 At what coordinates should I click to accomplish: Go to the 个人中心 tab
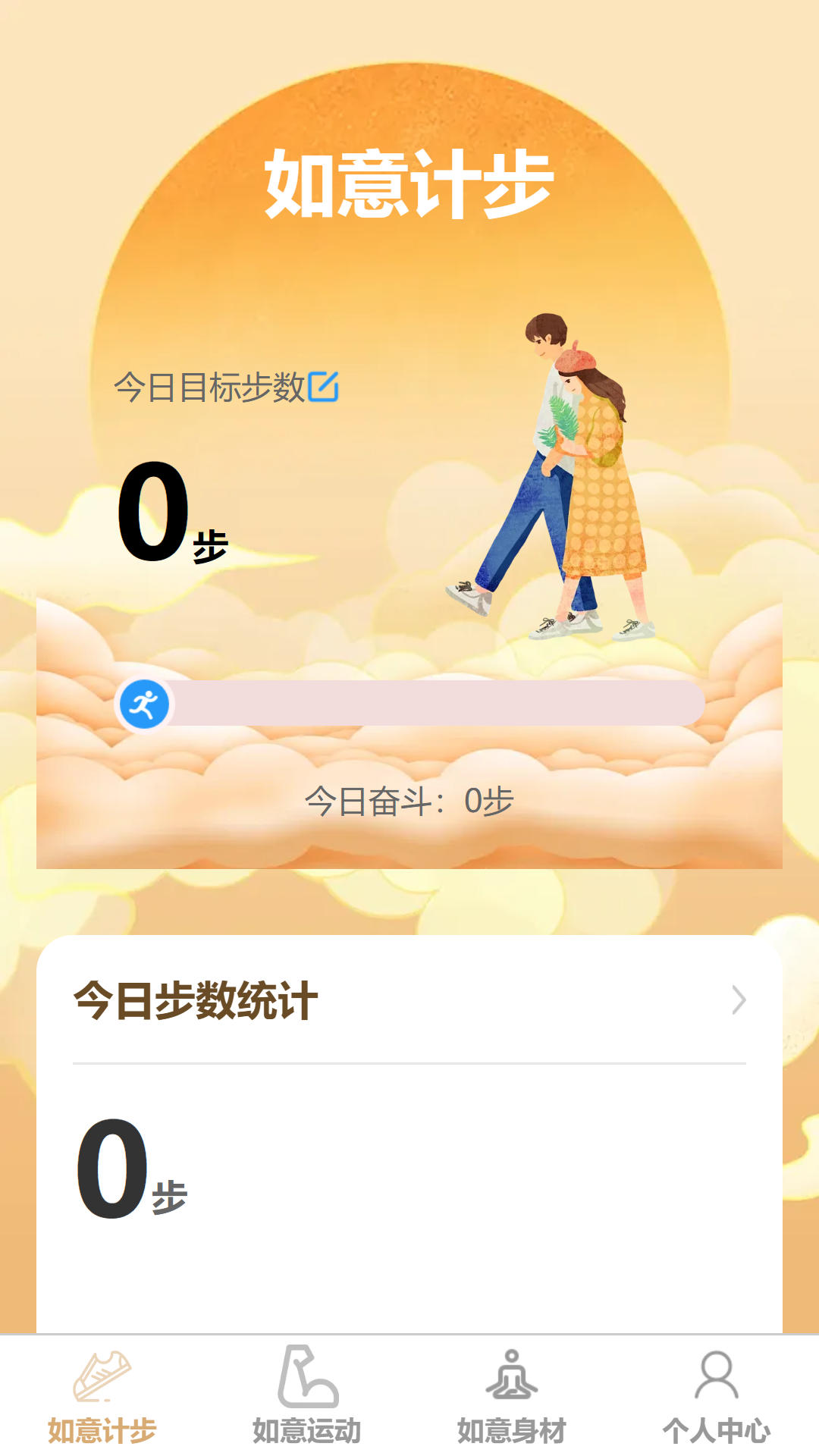pyautogui.click(x=717, y=1397)
